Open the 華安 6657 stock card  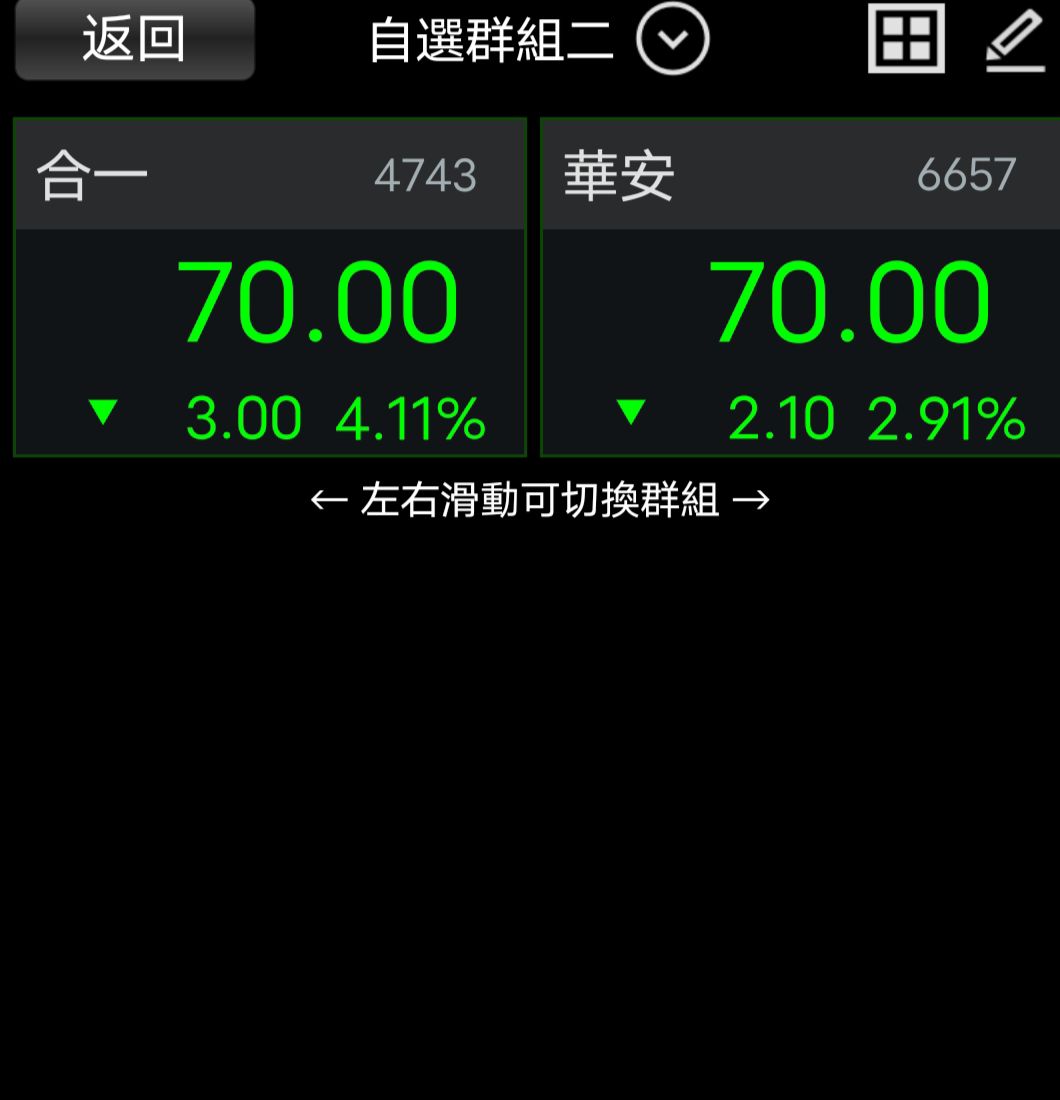tap(800, 287)
